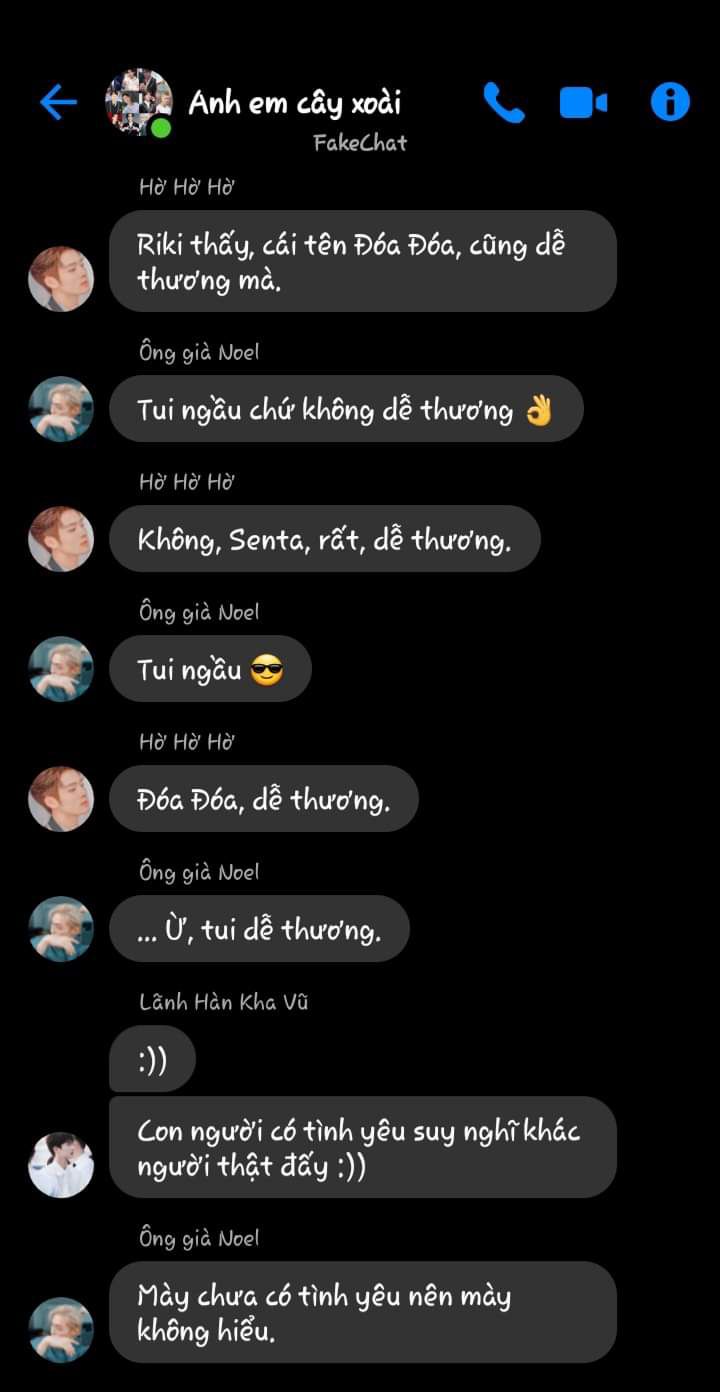This screenshot has height=1392, width=720.
Task: Start a voice call with the group
Action: click(503, 102)
